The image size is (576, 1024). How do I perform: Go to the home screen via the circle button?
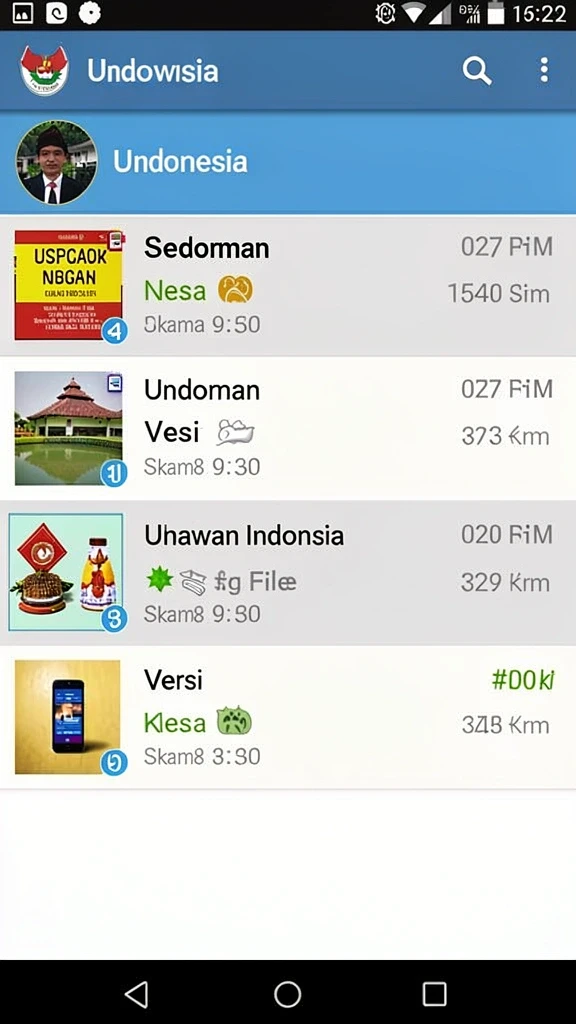[287, 994]
